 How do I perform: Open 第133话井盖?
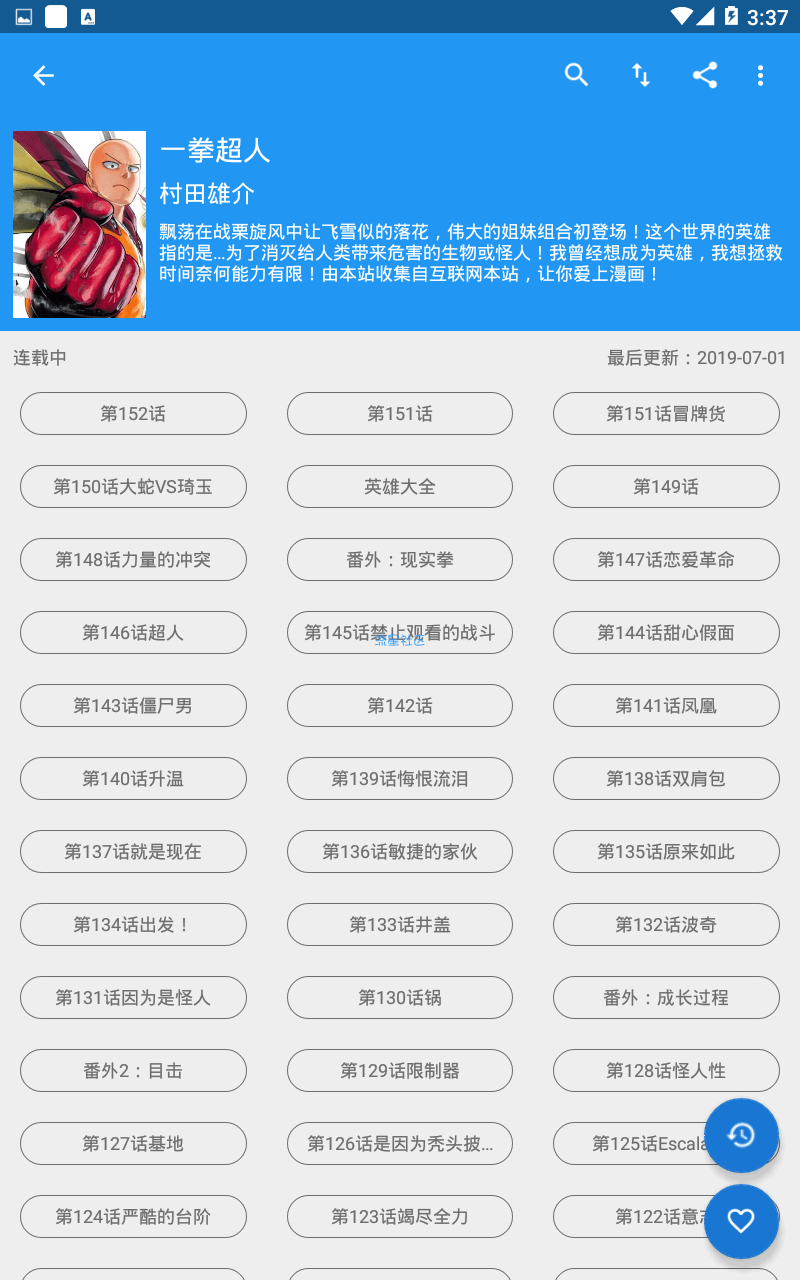click(x=400, y=925)
